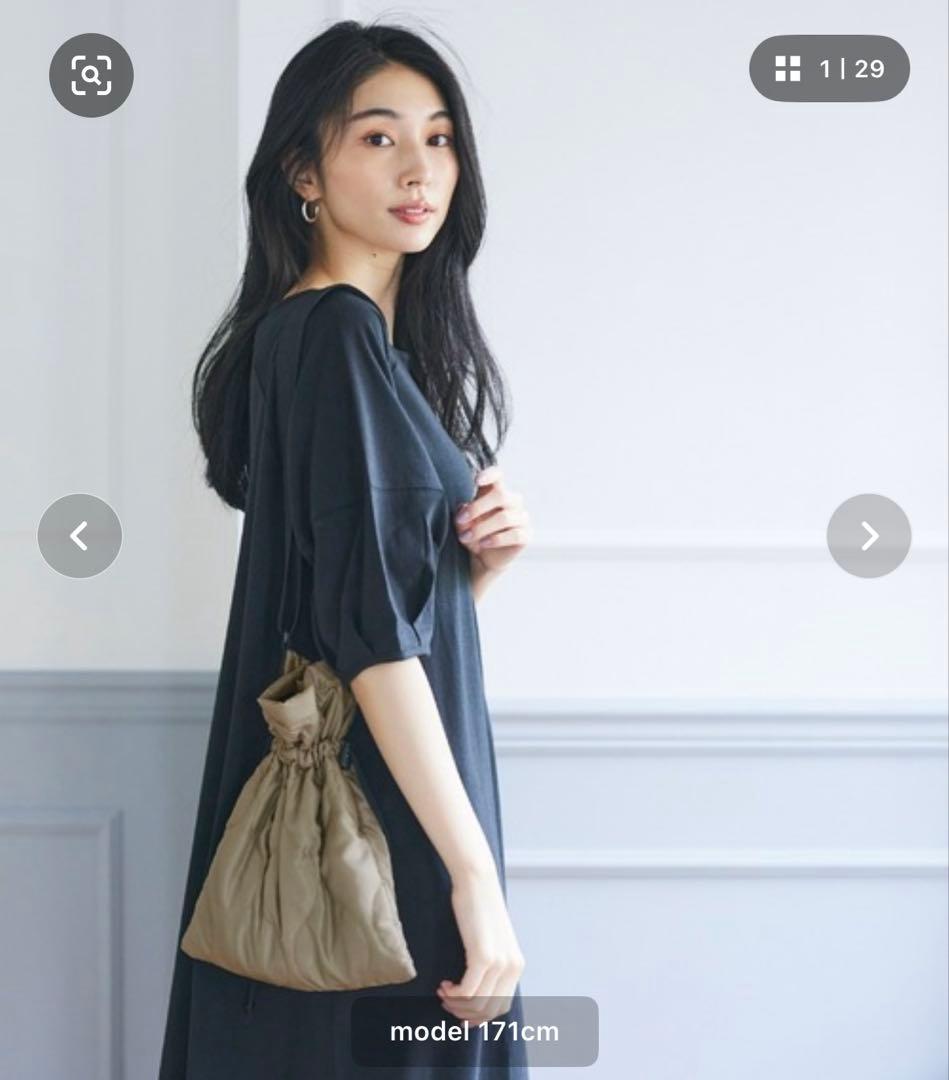Viewport: 949px width, 1080px height.
Task: Show the next product photo
Action: (868, 536)
